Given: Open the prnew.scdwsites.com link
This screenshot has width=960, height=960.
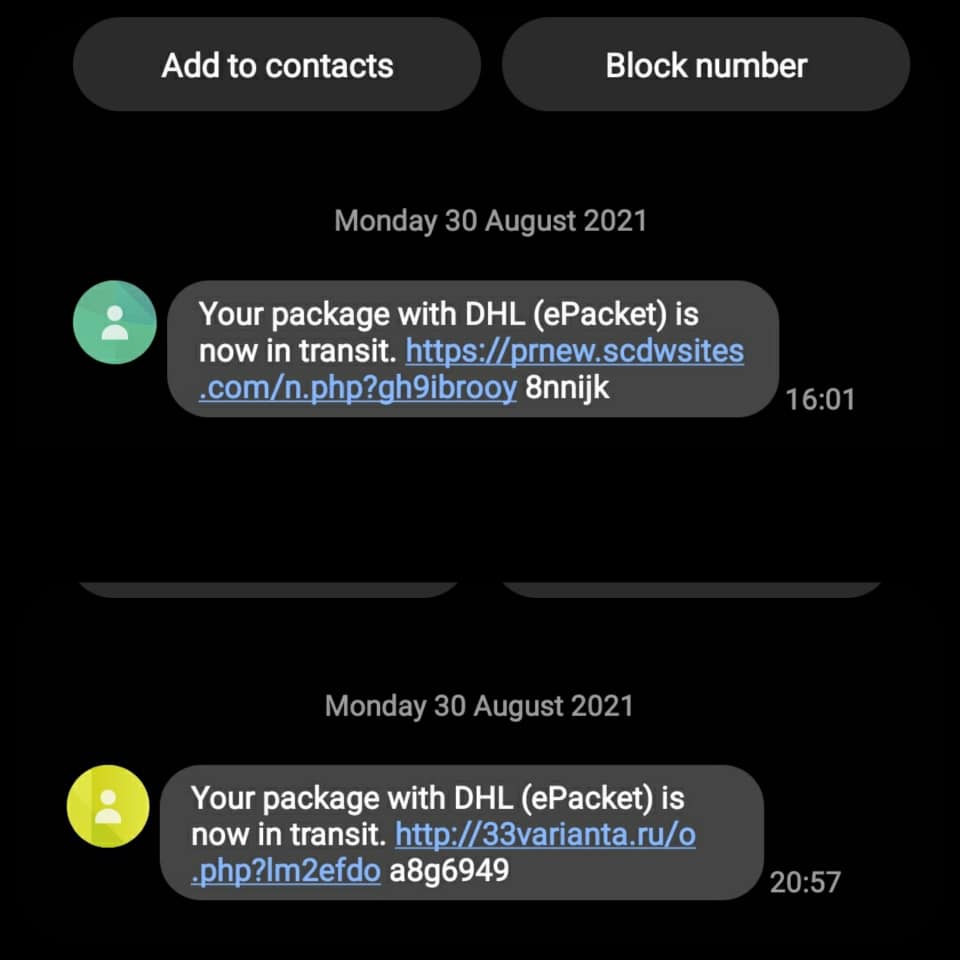Looking at the screenshot, I should 574,352.
